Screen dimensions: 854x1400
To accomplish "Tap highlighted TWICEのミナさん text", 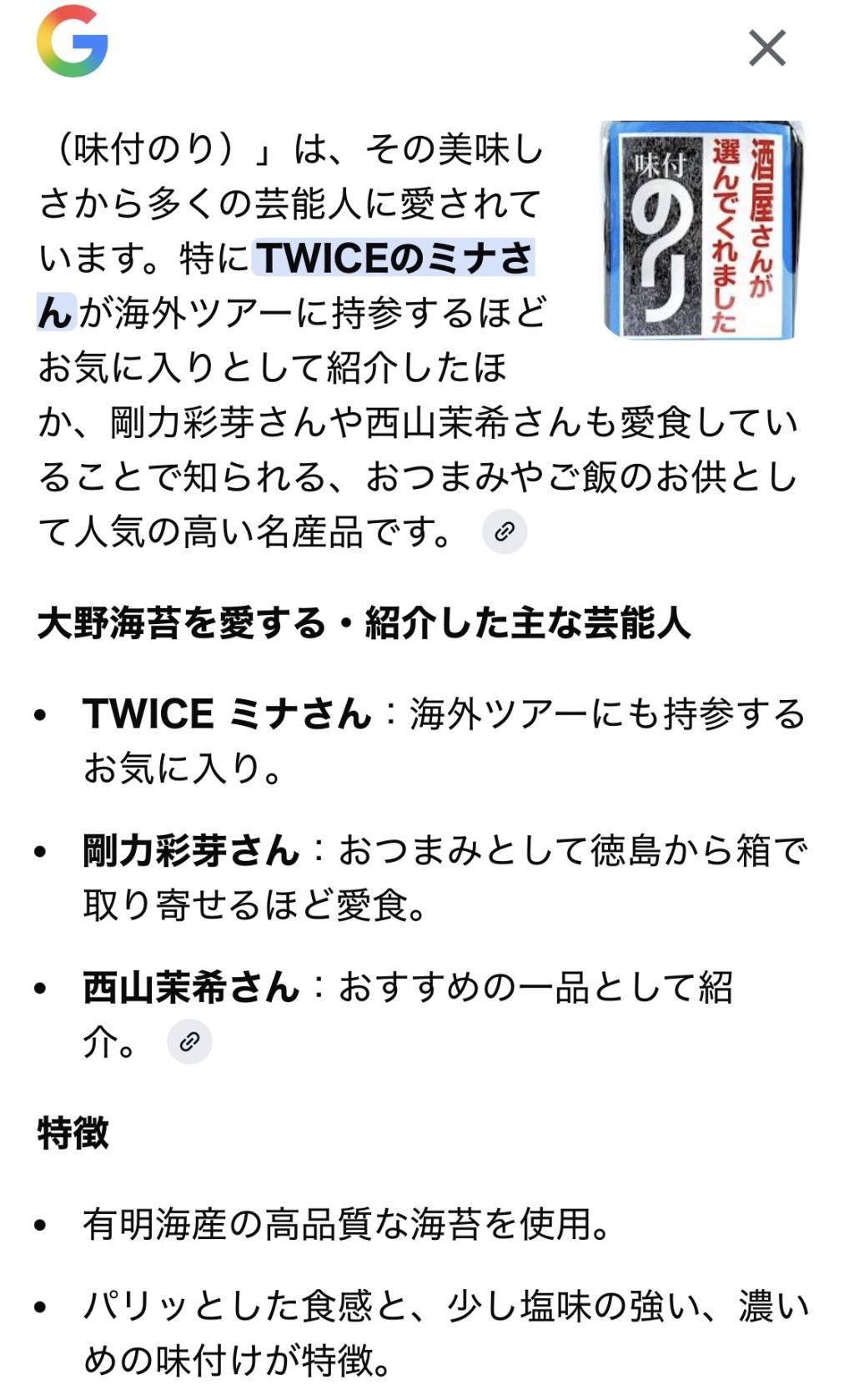I will (x=394, y=259).
